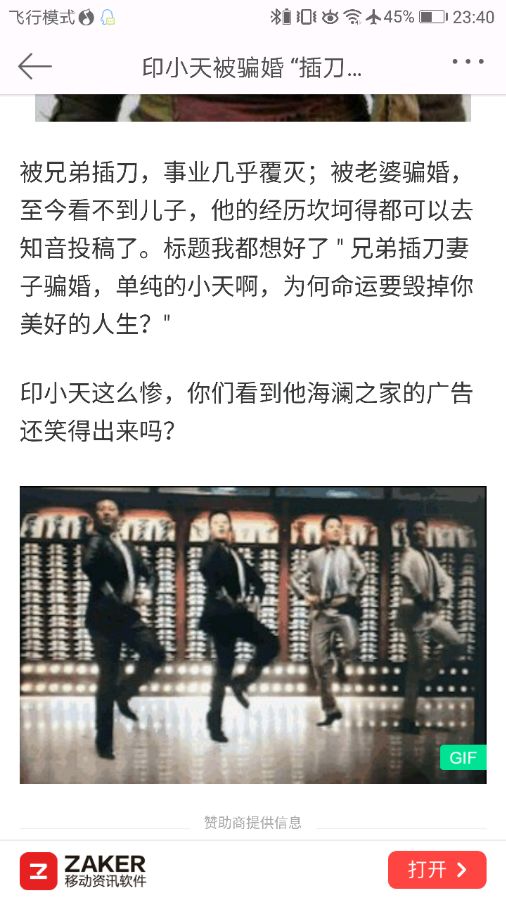Open the dancing men GIF image

coord(253,635)
